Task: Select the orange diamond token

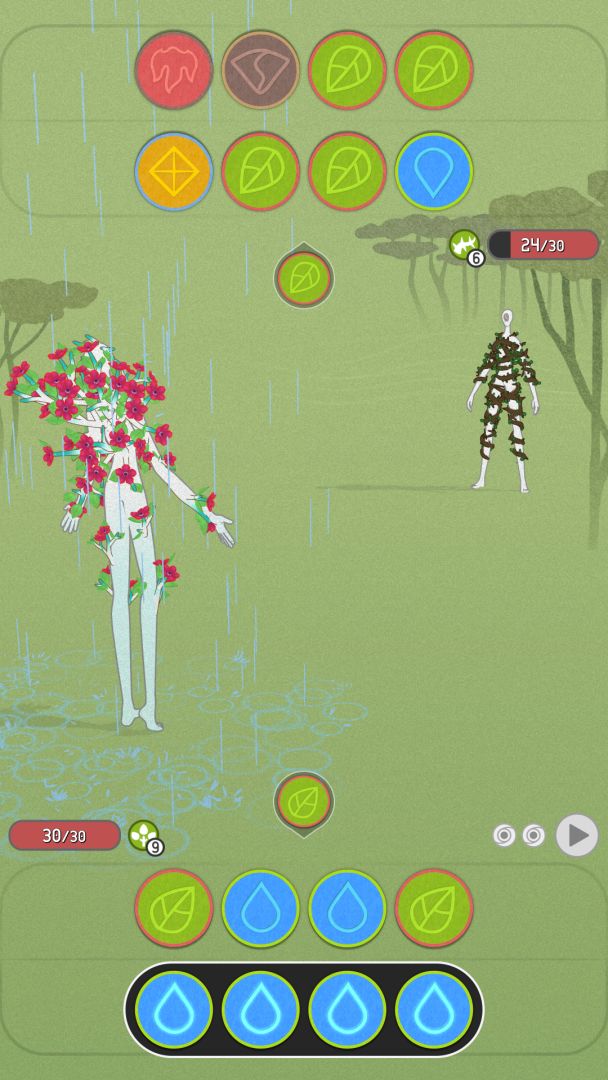Action: 174,171
